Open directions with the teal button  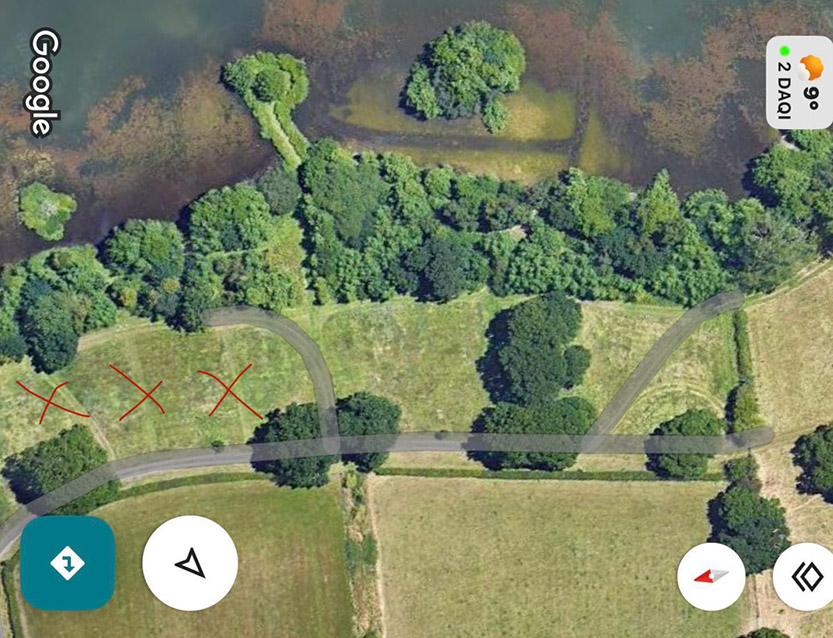[x=67, y=563]
